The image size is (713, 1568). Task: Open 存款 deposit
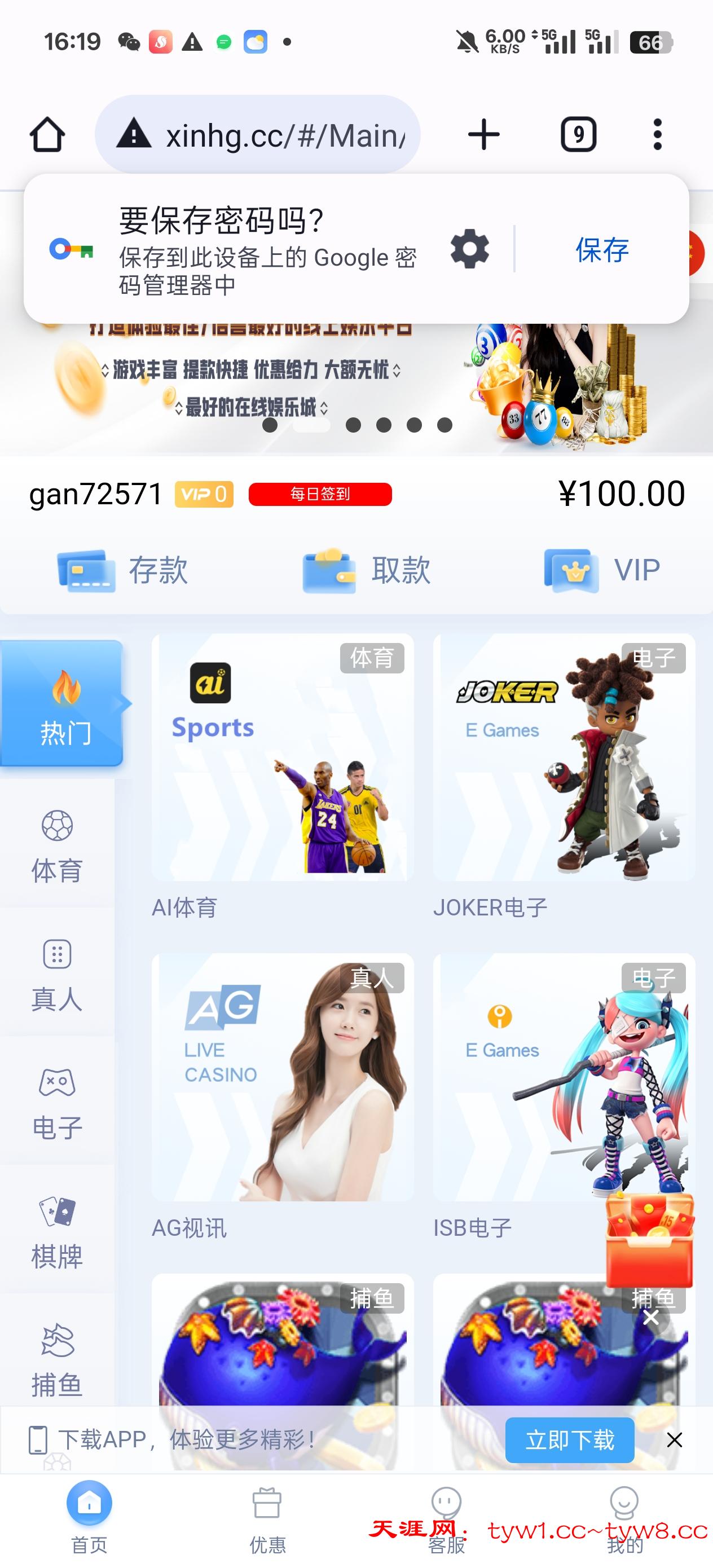[x=123, y=570]
